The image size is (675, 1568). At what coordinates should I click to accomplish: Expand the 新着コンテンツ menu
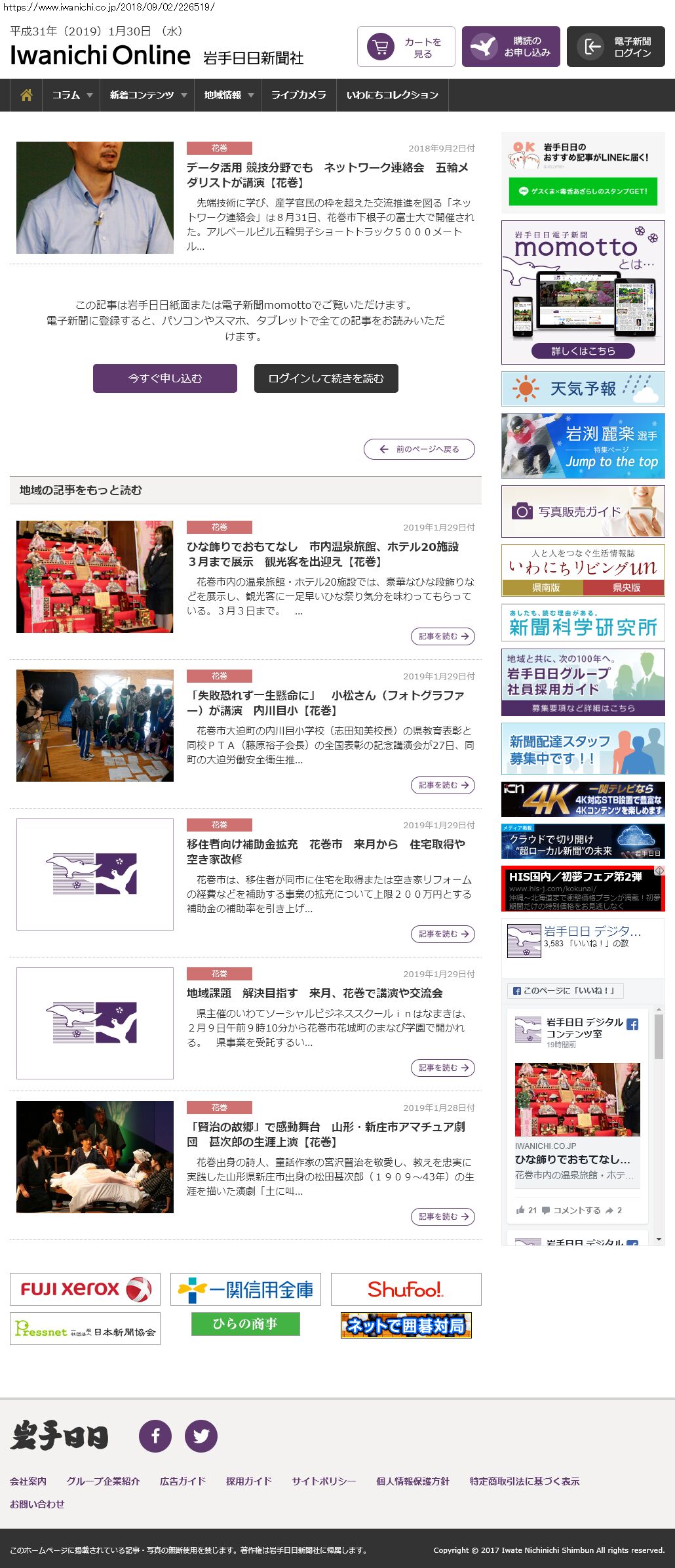point(147,95)
